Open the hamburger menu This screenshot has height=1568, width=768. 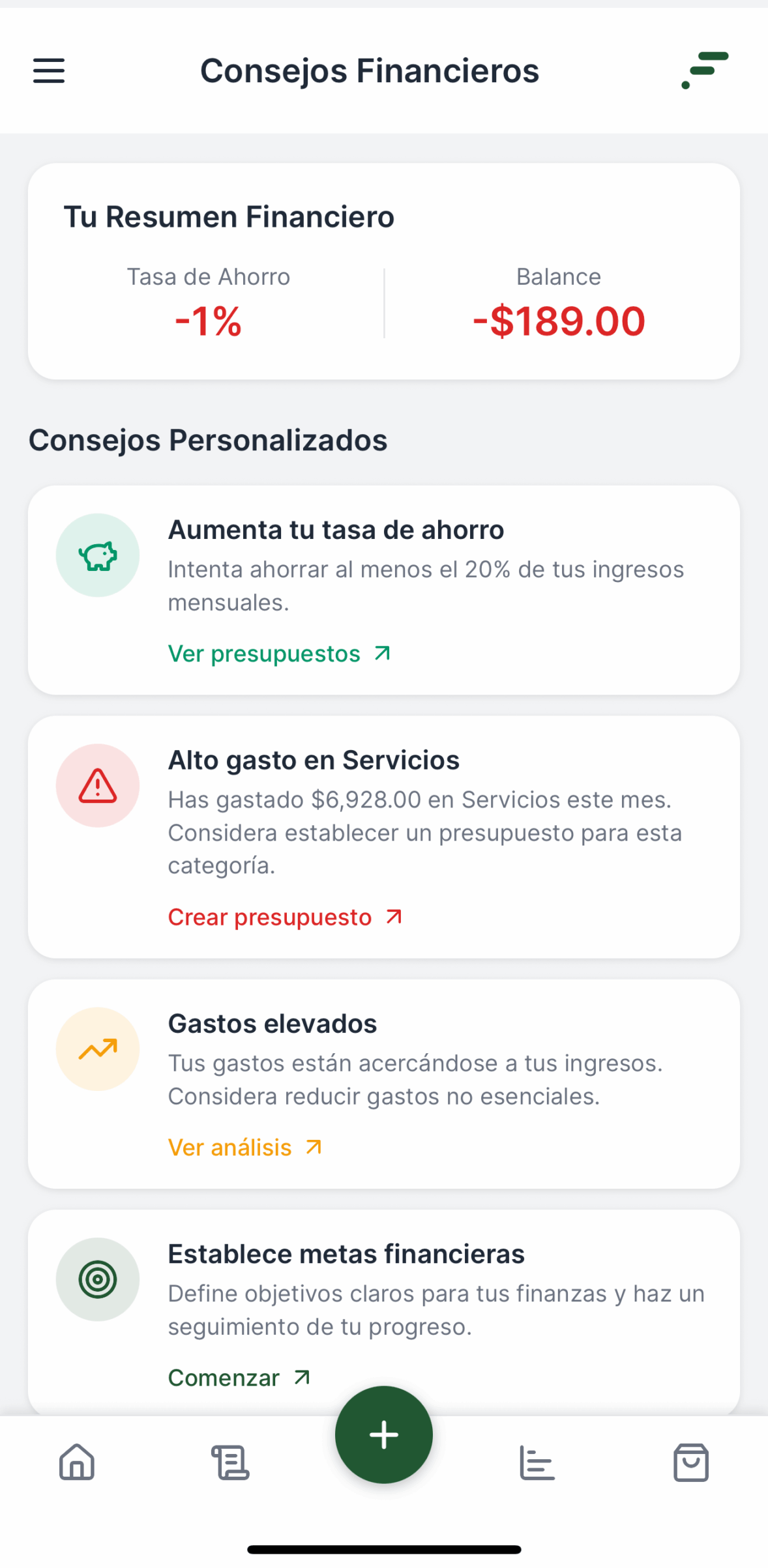click(x=49, y=70)
